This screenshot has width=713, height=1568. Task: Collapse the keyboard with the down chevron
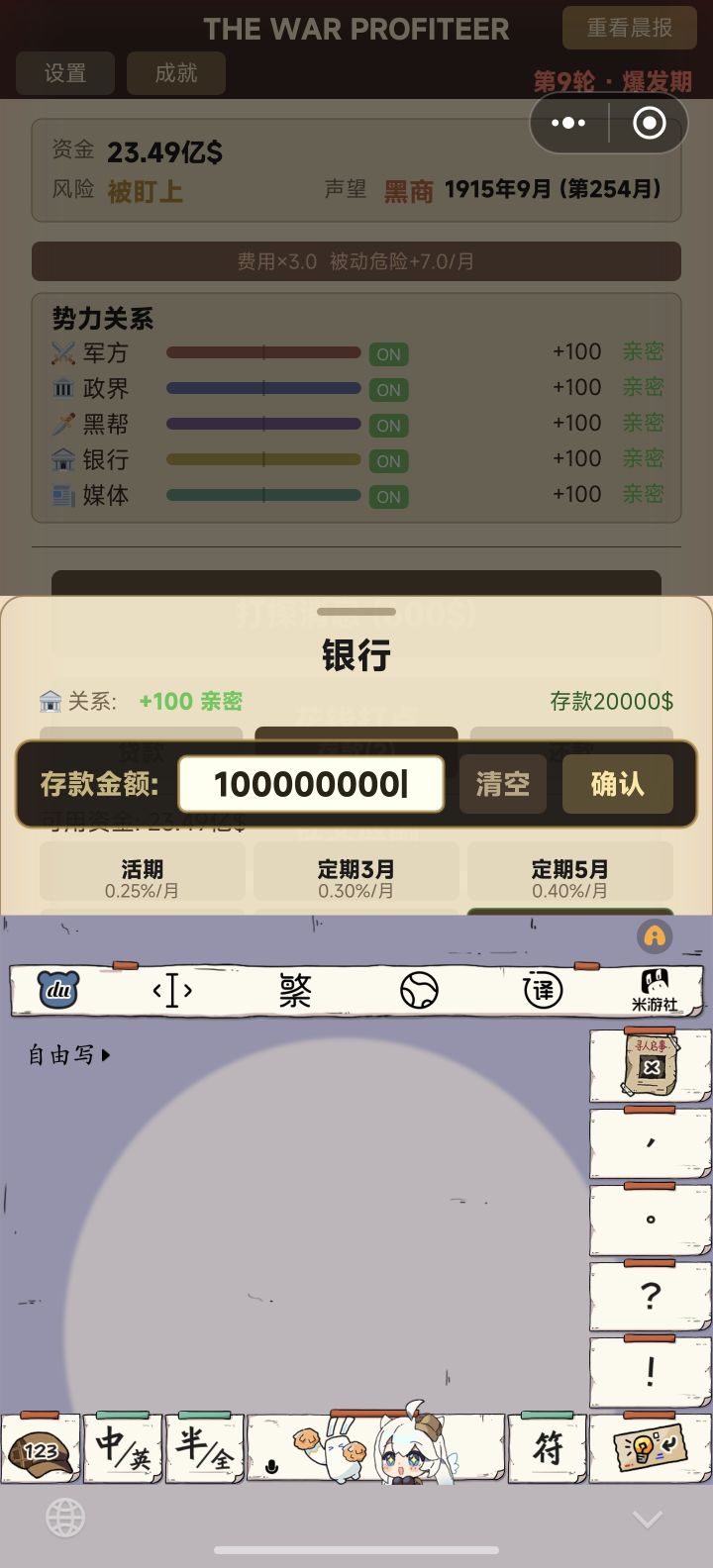click(x=647, y=1518)
